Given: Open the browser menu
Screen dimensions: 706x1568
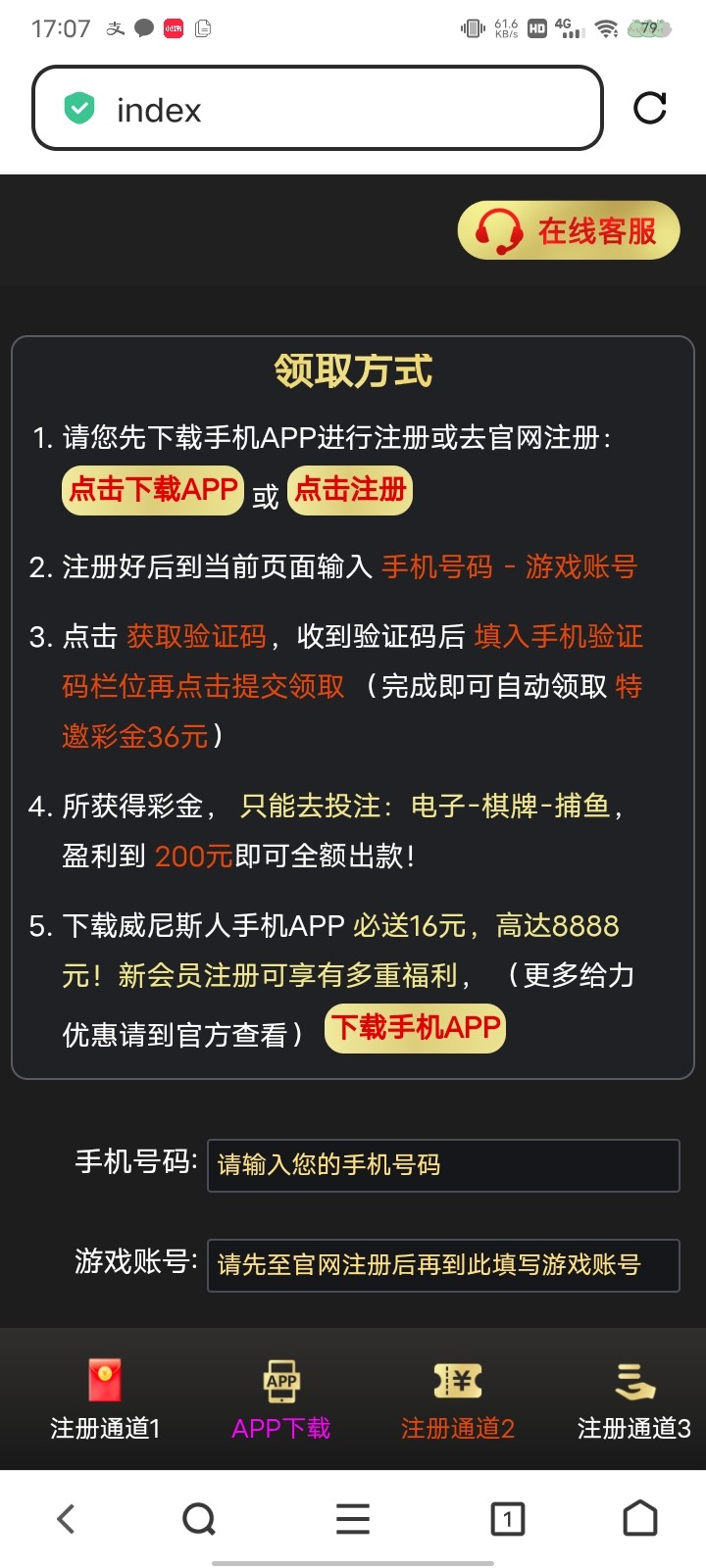Looking at the screenshot, I should click(x=353, y=1519).
